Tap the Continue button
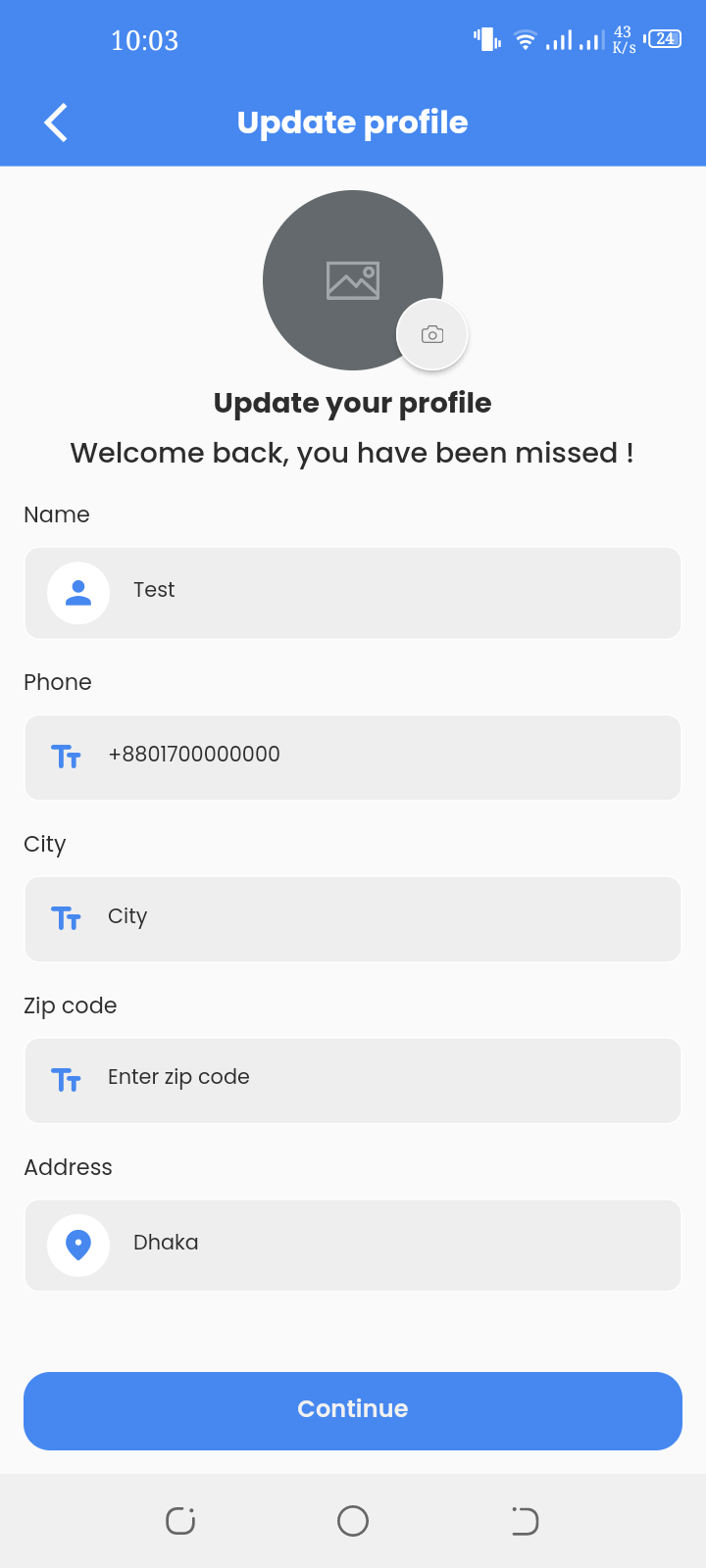Image resolution: width=706 pixels, height=1568 pixels. pyautogui.click(x=353, y=1410)
